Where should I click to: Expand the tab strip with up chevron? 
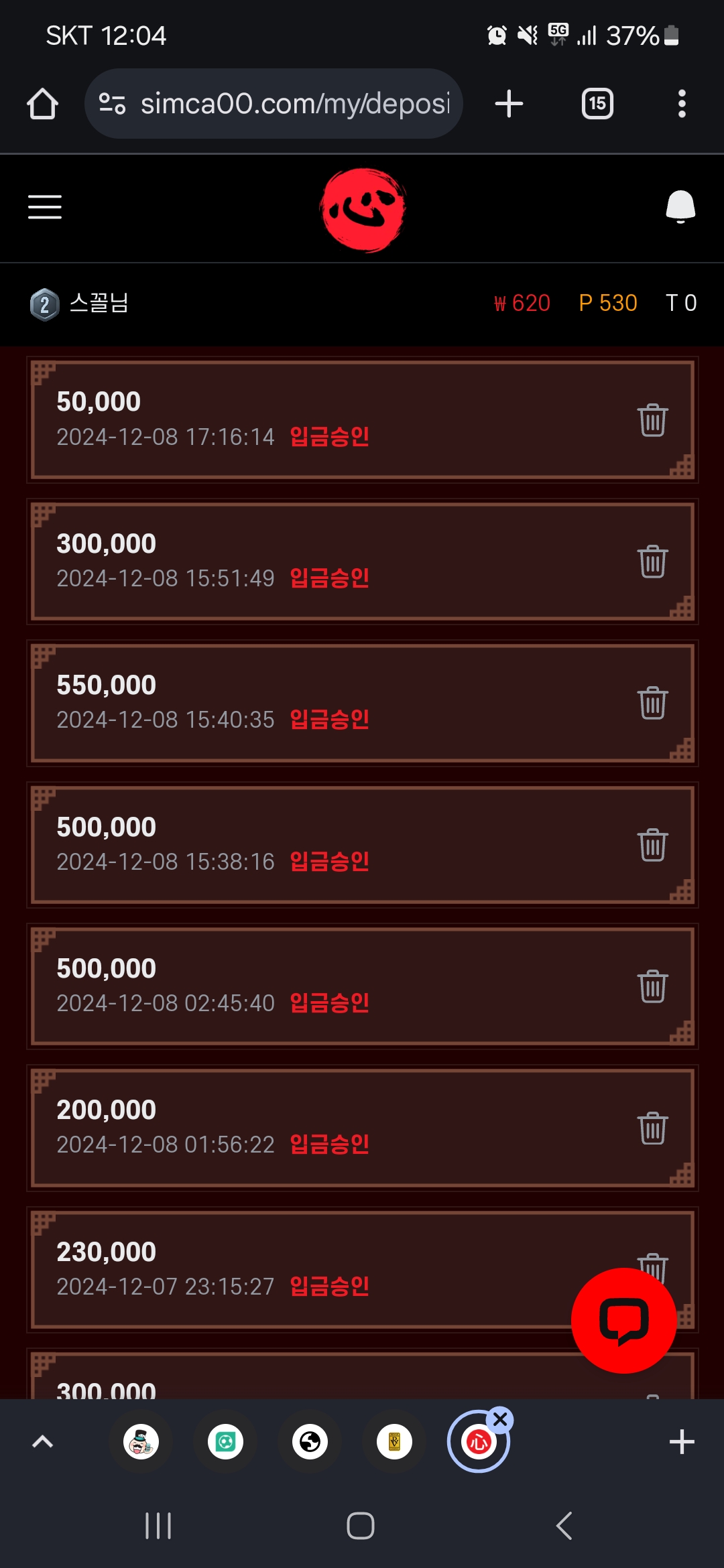click(x=42, y=1441)
